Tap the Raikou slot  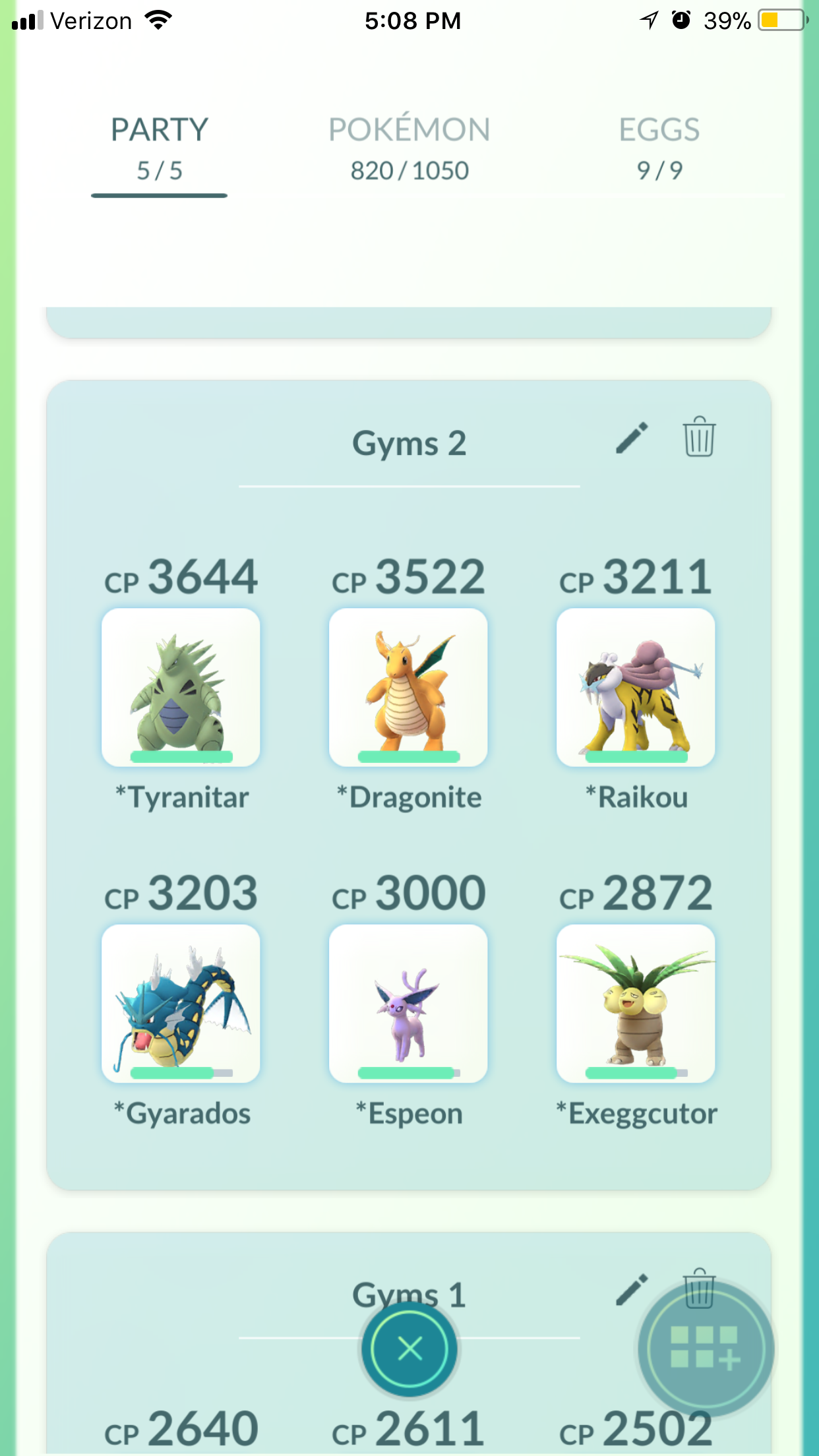pos(636,687)
